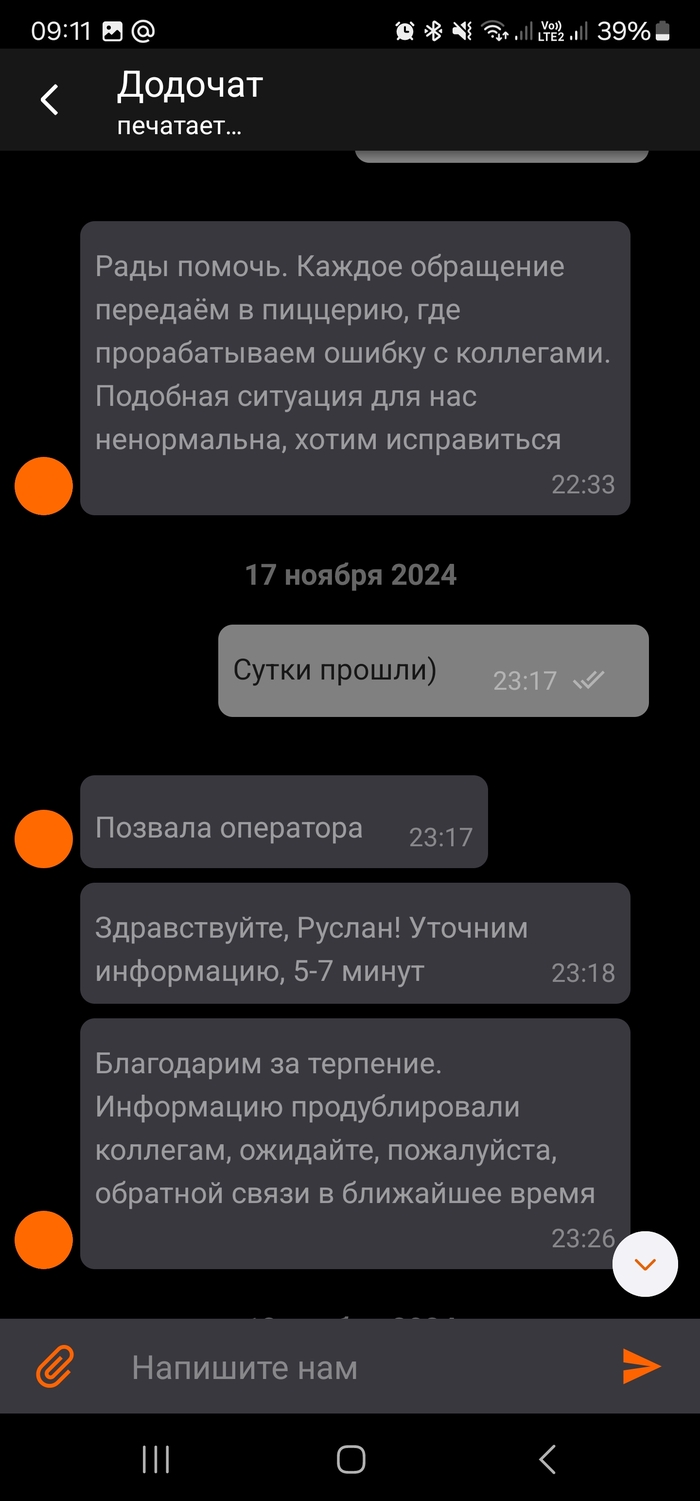Screen dimensions: 700x1501
Task: Go to the home screen
Action: coord(350,1459)
